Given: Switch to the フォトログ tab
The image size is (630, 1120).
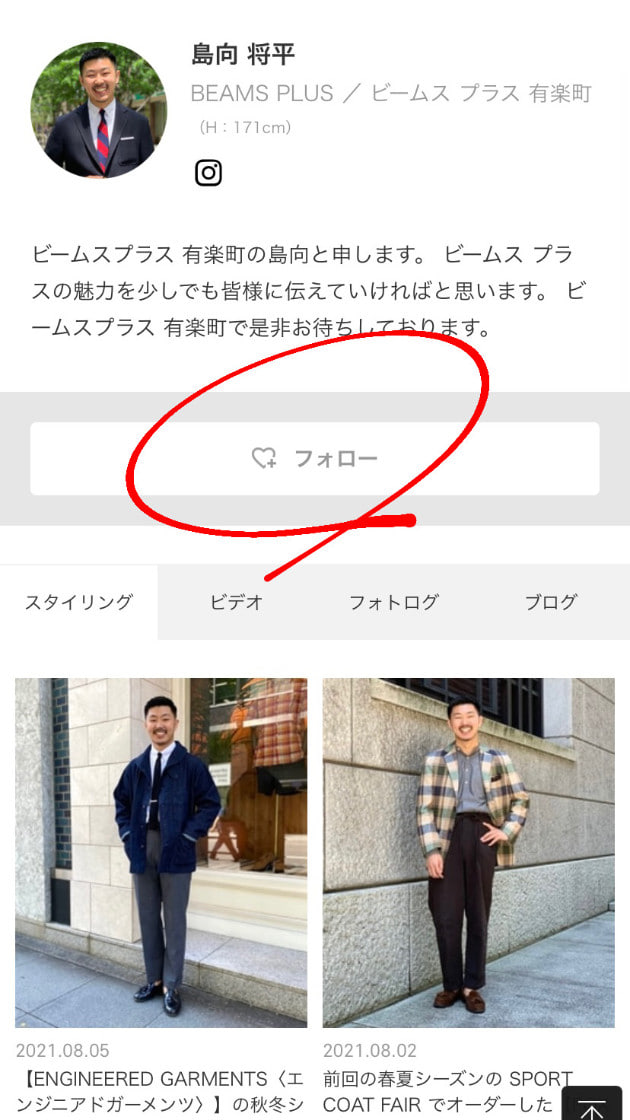Looking at the screenshot, I should tap(393, 602).
